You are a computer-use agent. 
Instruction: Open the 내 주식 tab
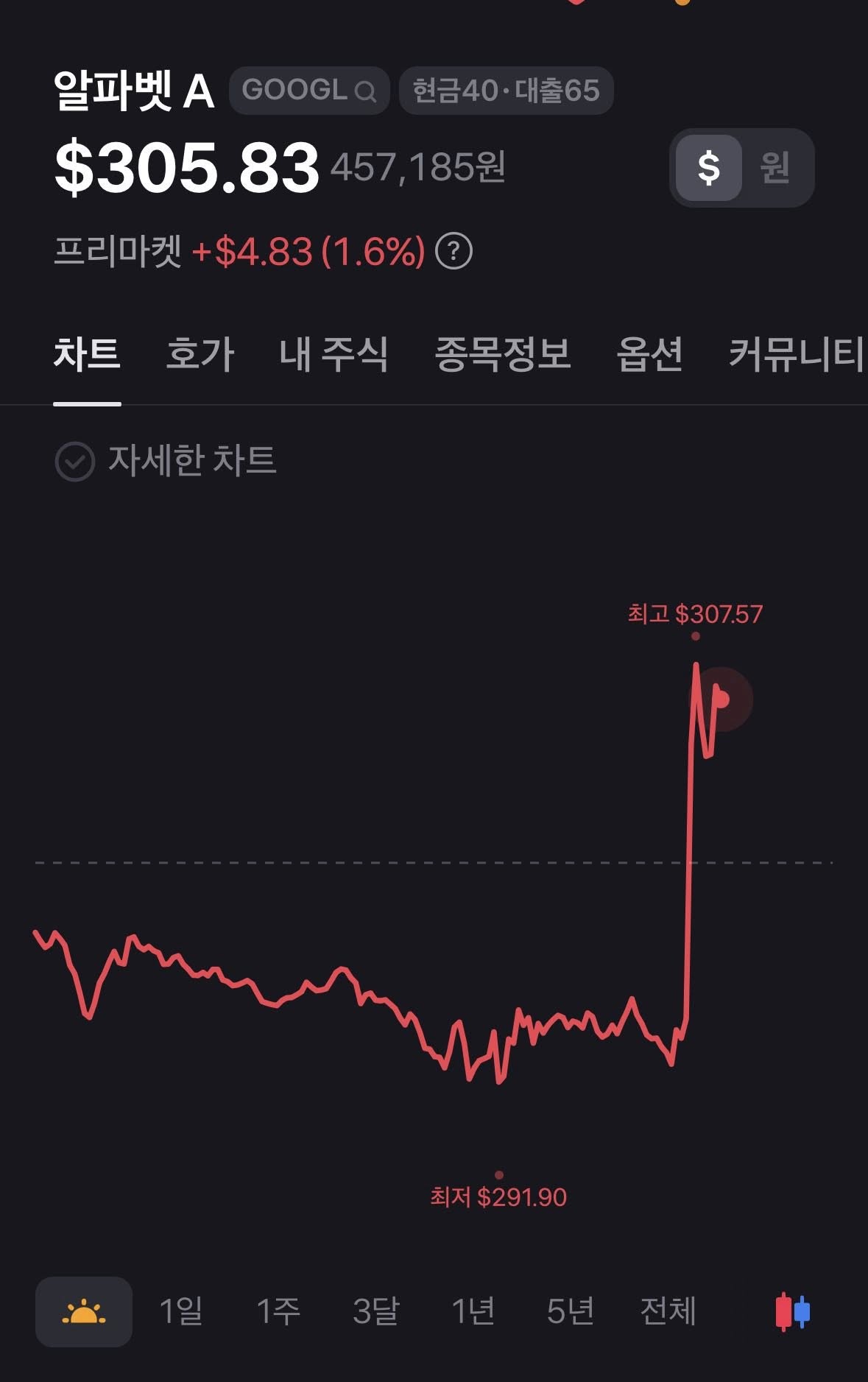(x=334, y=353)
